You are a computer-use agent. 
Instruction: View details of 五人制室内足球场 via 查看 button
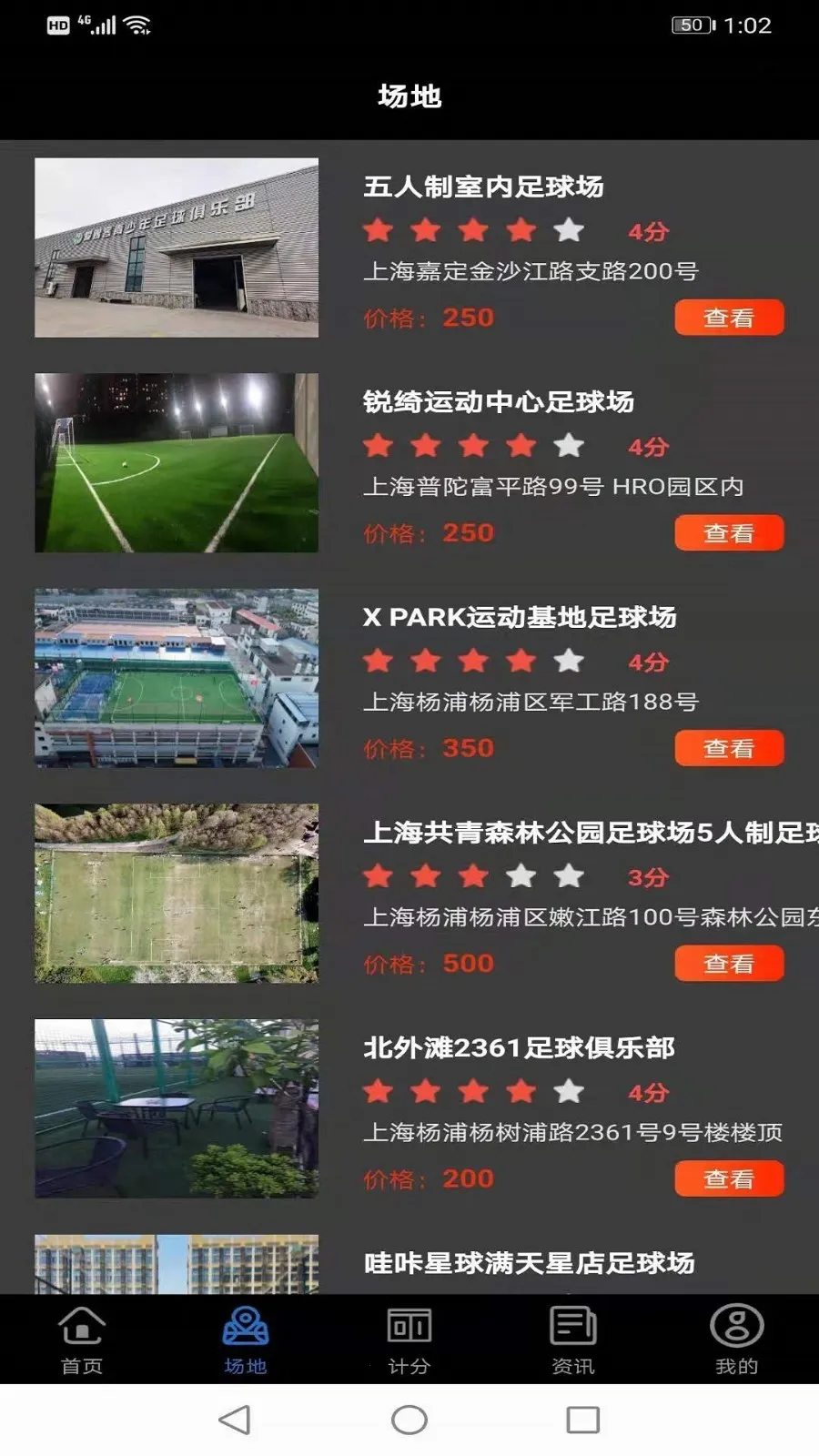[728, 317]
